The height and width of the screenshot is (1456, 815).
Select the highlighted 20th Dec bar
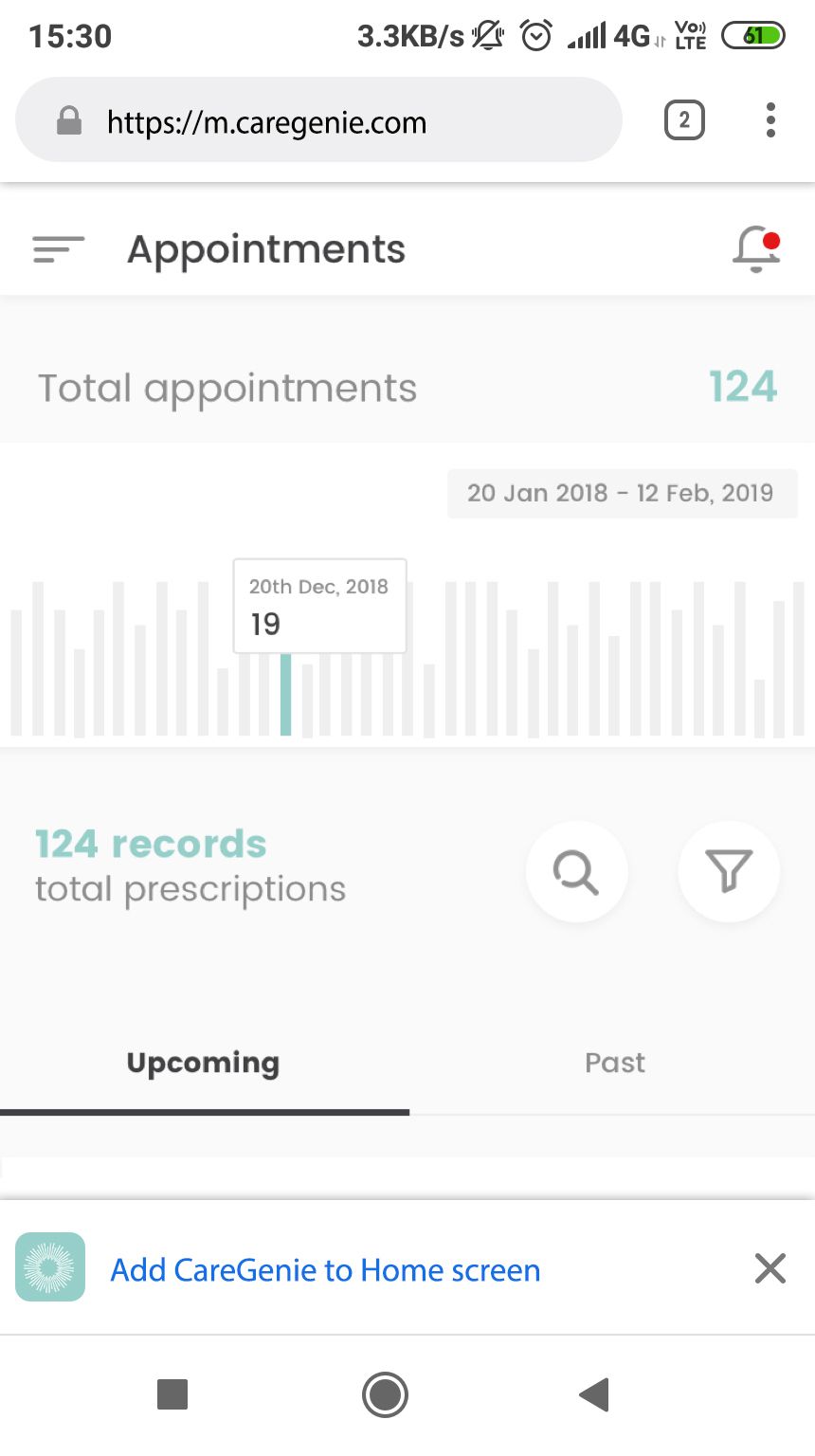tap(285, 694)
